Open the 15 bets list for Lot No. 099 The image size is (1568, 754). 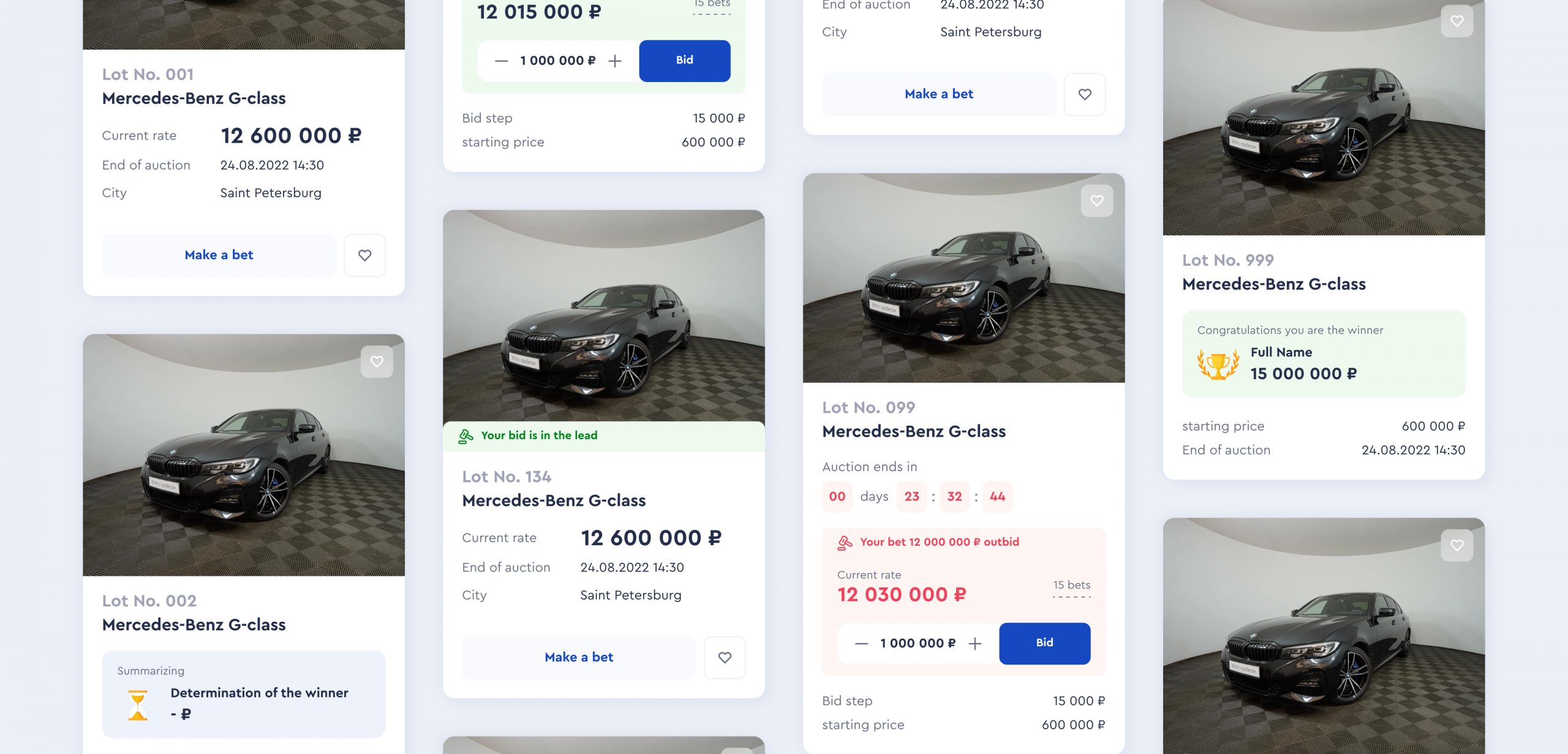click(x=1071, y=586)
